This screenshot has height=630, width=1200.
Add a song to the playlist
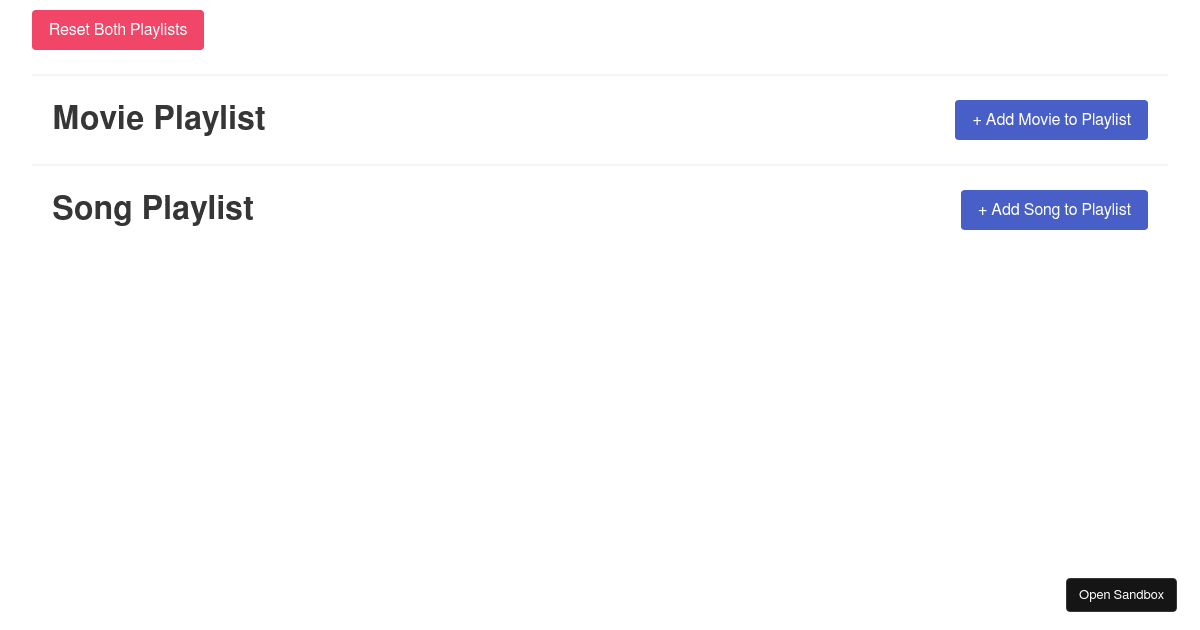(x=1054, y=210)
